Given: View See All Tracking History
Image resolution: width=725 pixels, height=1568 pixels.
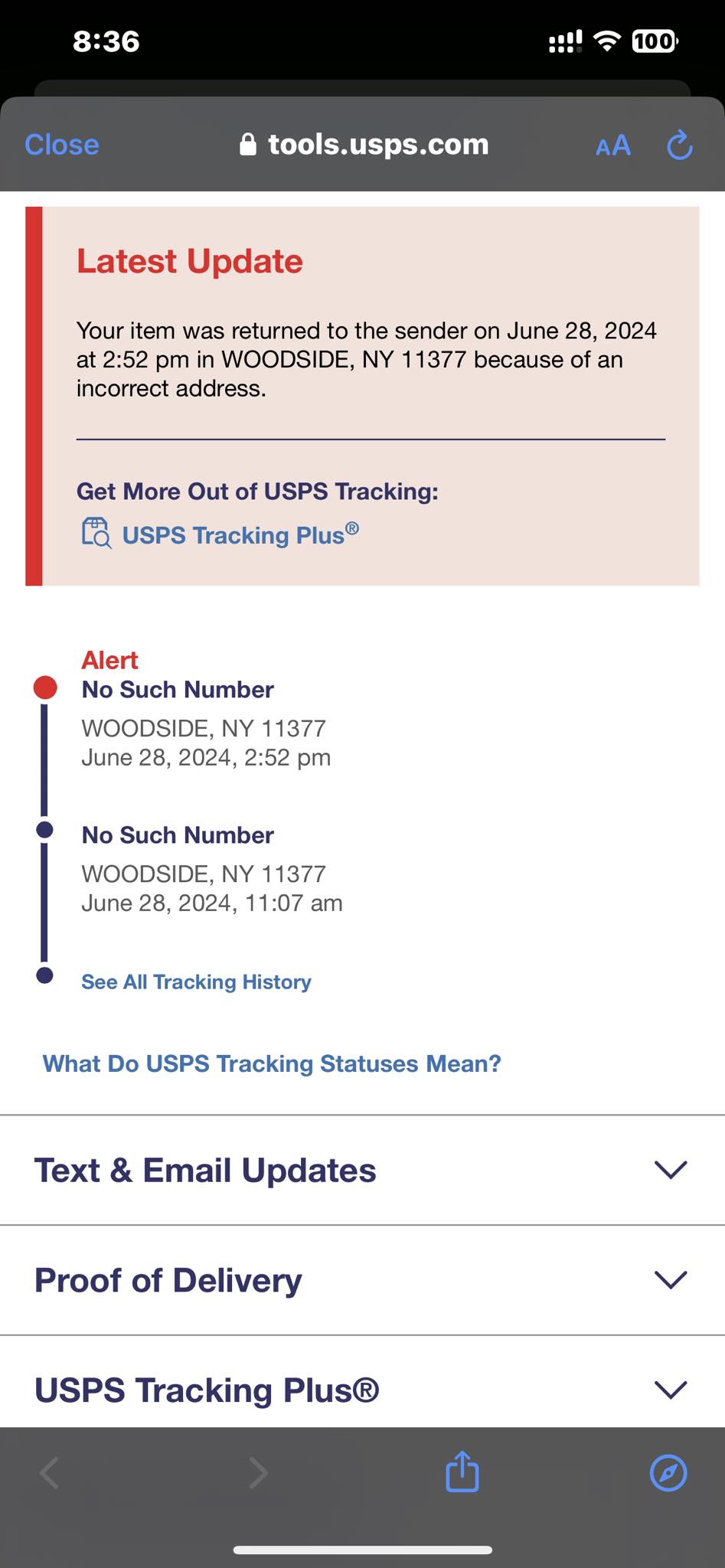Looking at the screenshot, I should pyautogui.click(x=196, y=982).
